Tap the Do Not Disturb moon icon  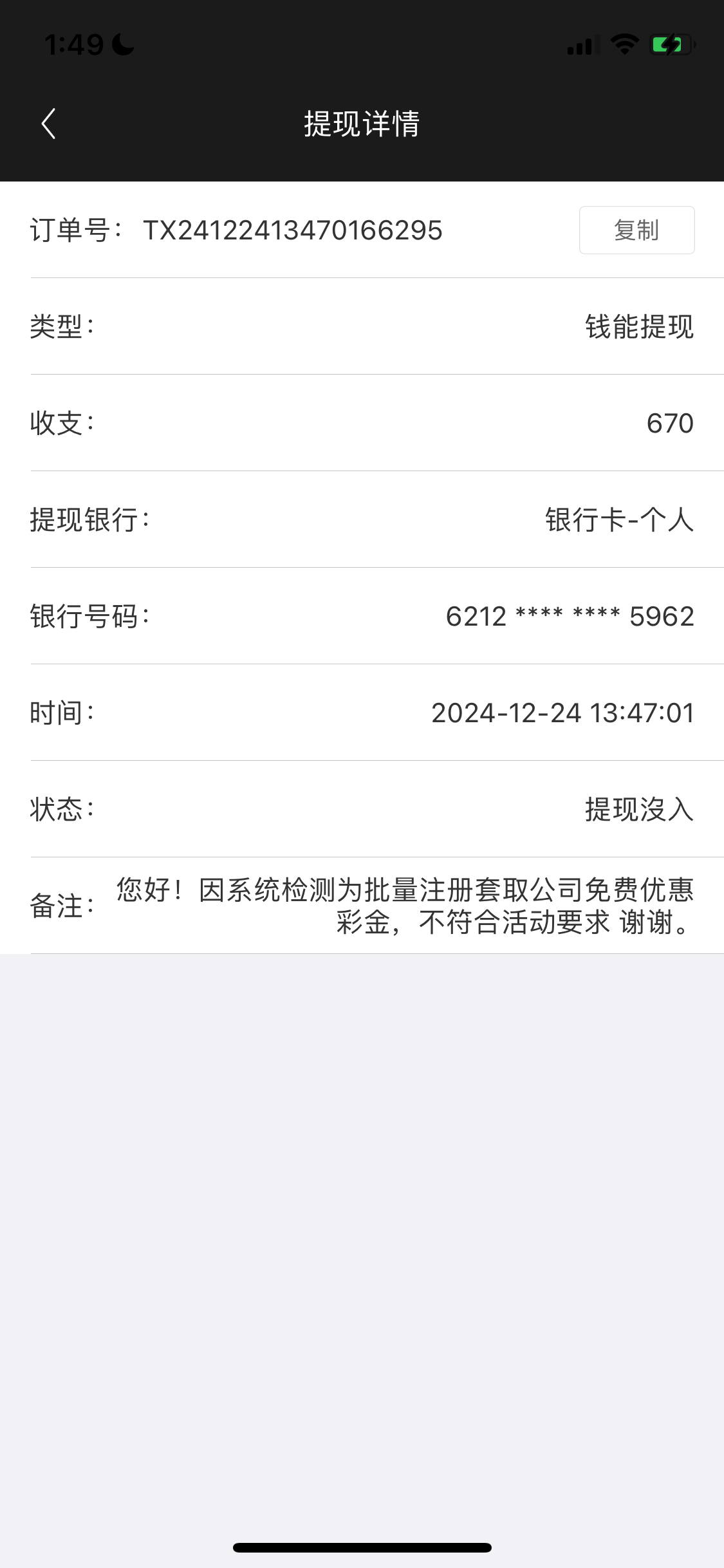click(x=122, y=43)
